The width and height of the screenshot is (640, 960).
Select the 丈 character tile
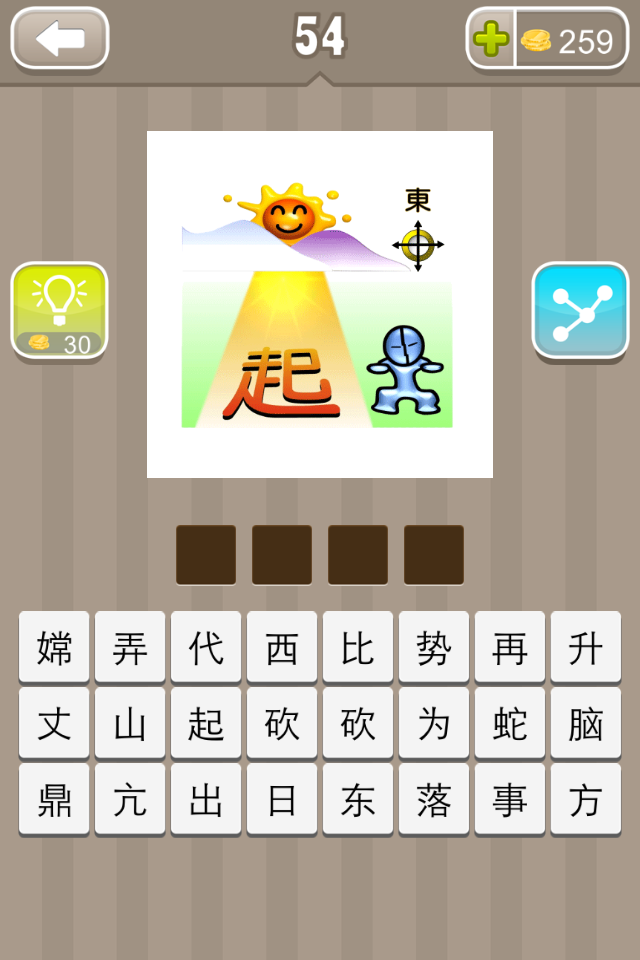point(54,723)
